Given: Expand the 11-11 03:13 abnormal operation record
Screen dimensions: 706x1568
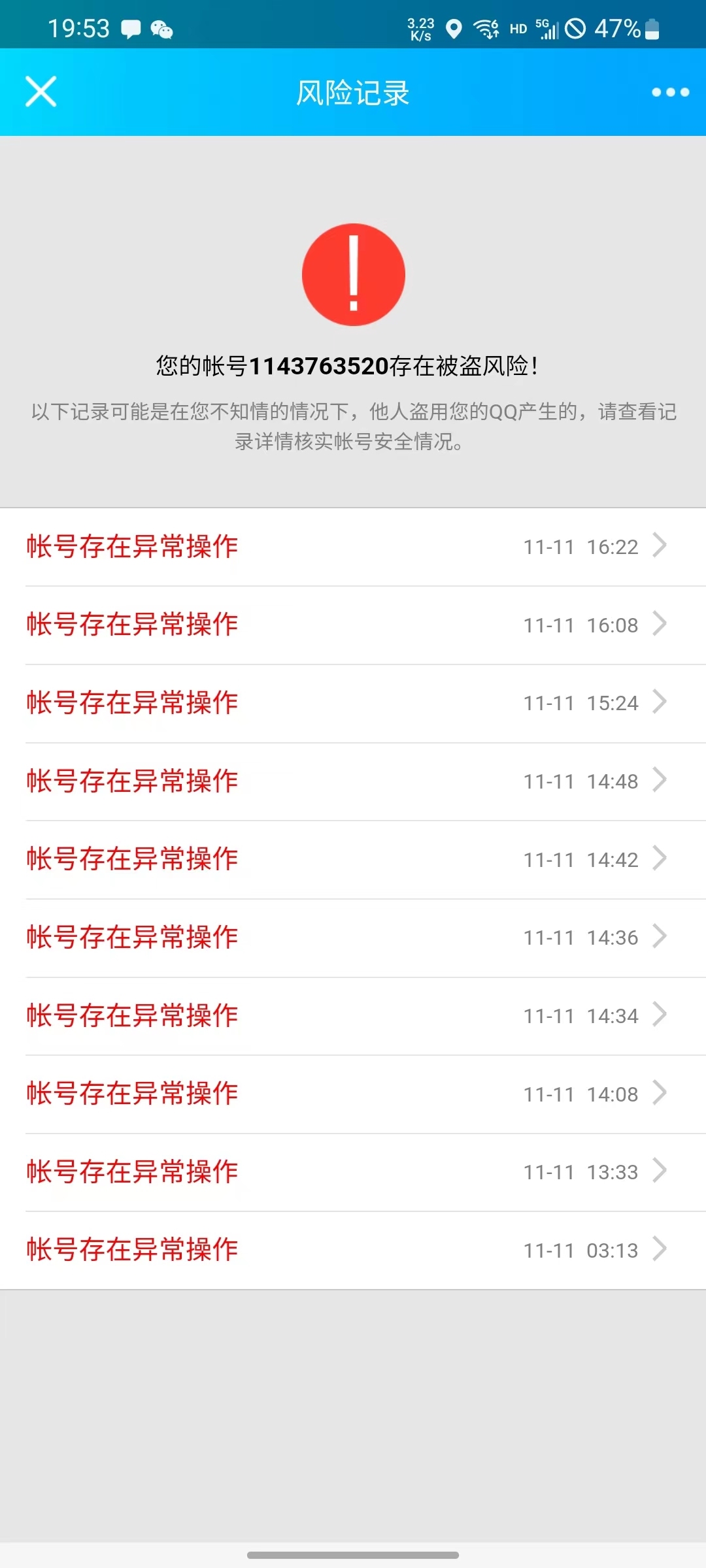Looking at the screenshot, I should coord(353,1249).
